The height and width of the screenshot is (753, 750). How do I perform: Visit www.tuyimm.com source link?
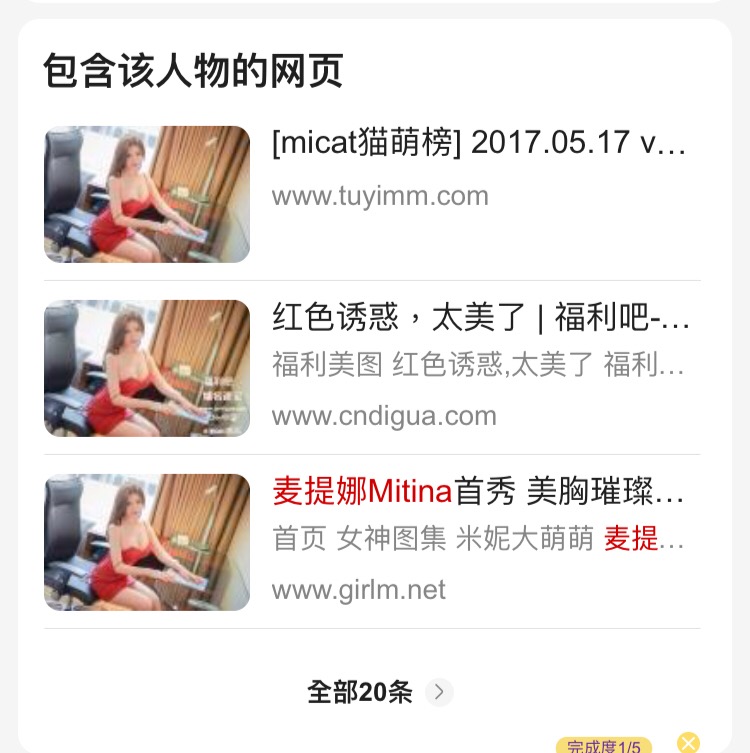(x=379, y=196)
